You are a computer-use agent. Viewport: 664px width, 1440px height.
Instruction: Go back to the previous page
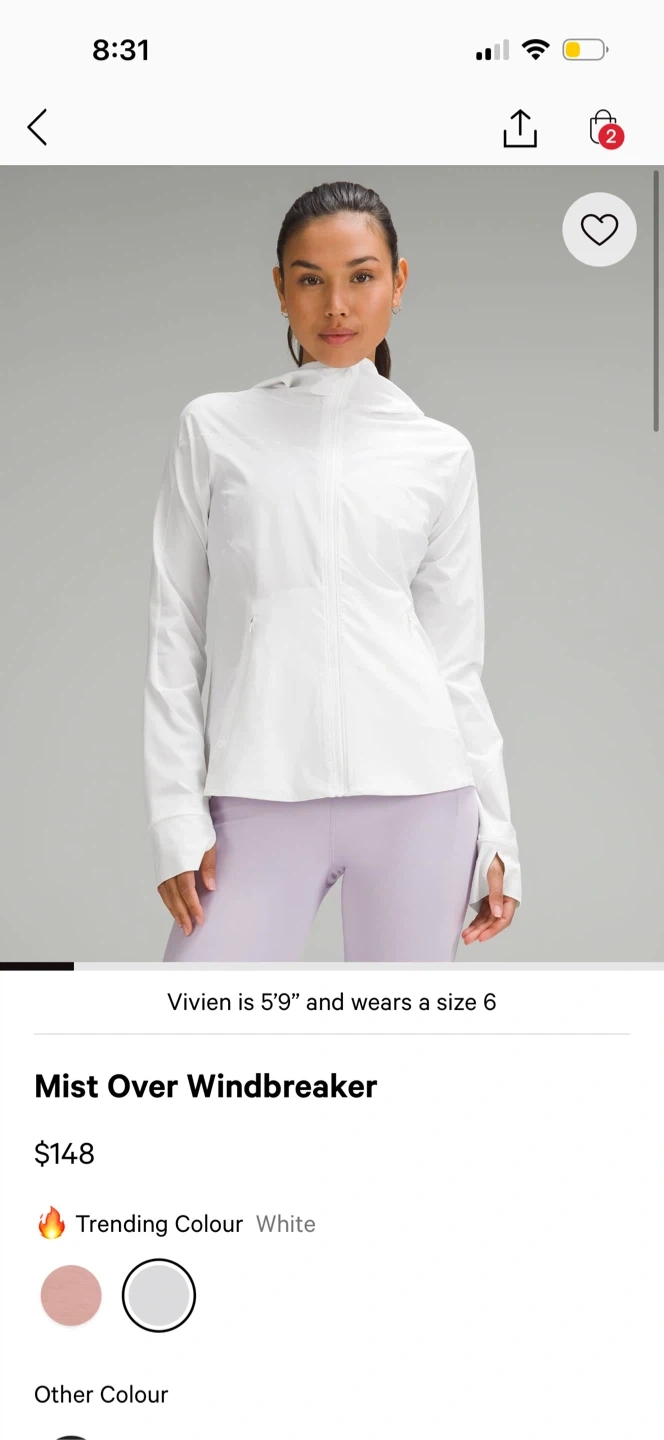click(38, 128)
